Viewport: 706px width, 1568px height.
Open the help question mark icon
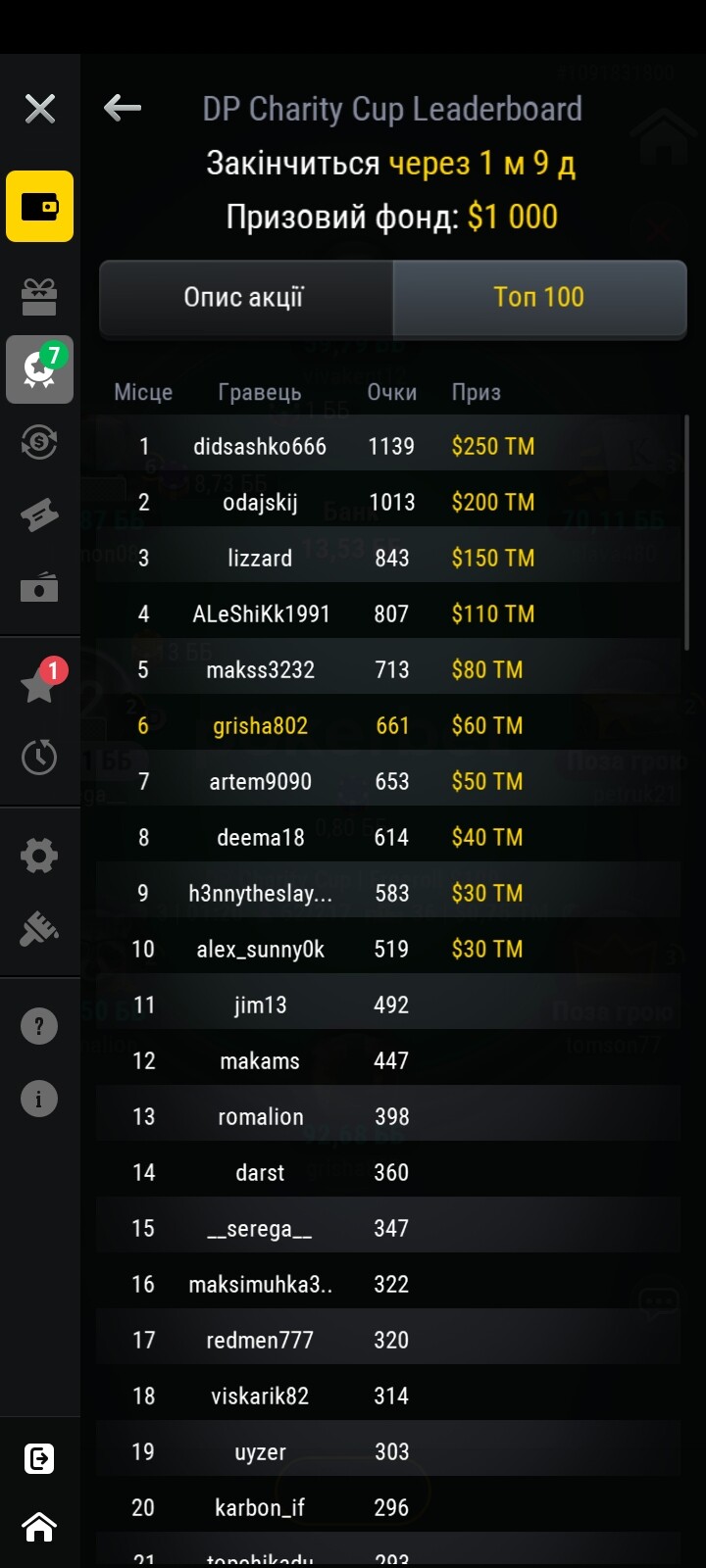click(39, 1026)
